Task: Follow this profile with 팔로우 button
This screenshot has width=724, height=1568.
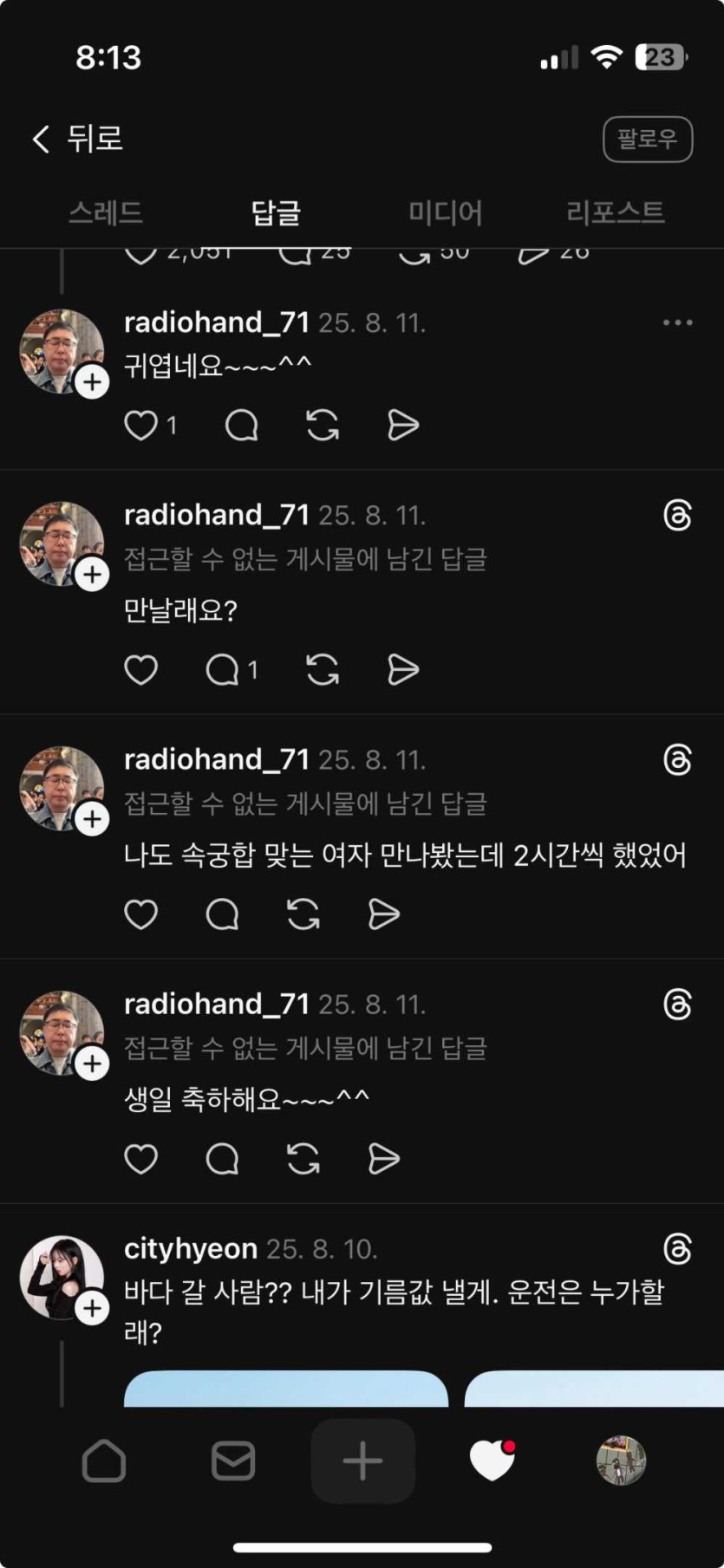Action: 647,139
